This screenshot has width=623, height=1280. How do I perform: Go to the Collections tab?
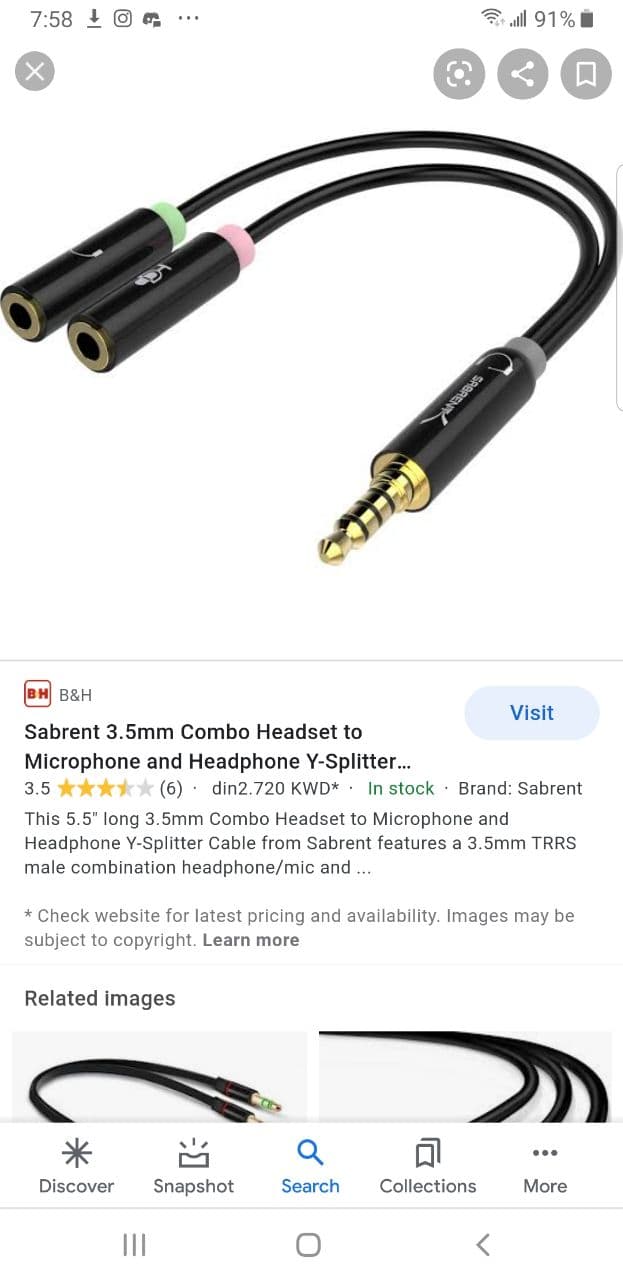tap(428, 1166)
